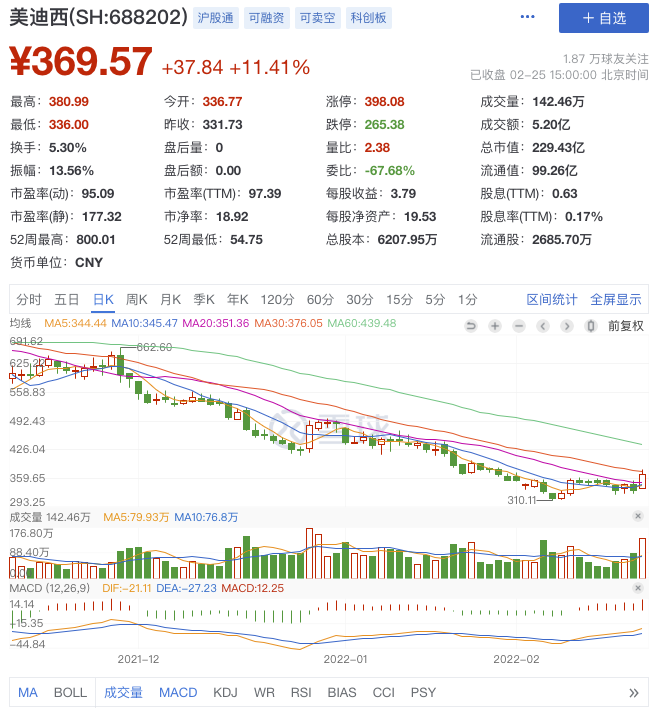
Task: Switch to the KDJ indicator
Action: [226, 692]
